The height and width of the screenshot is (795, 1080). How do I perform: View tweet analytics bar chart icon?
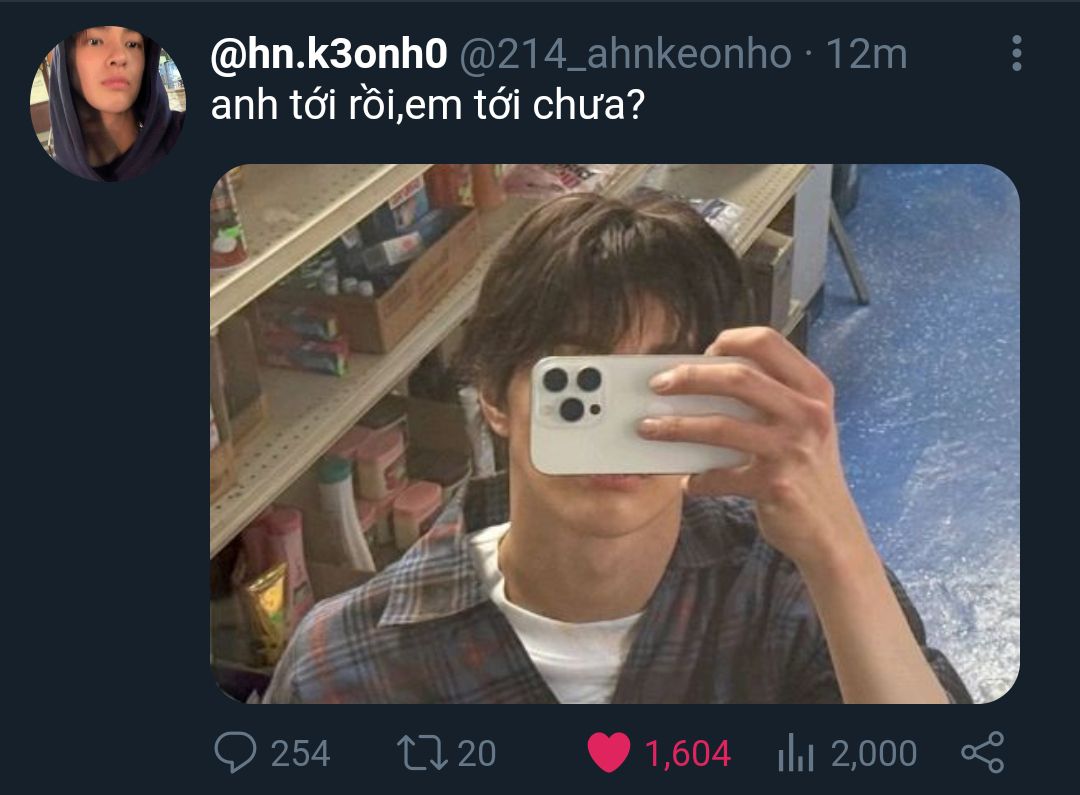pyautogui.click(x=796, y=754)
